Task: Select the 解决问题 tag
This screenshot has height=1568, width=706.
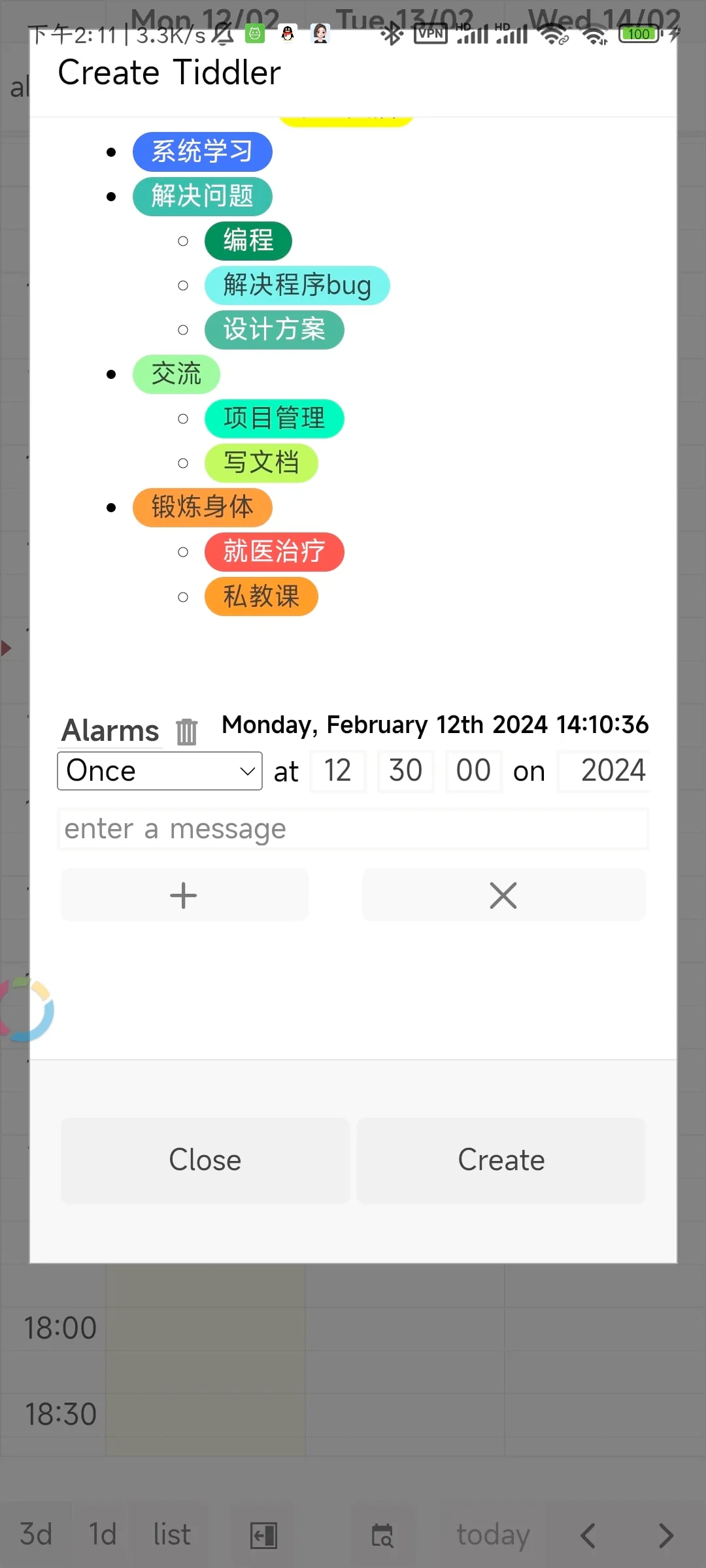Action: (202, 196)
